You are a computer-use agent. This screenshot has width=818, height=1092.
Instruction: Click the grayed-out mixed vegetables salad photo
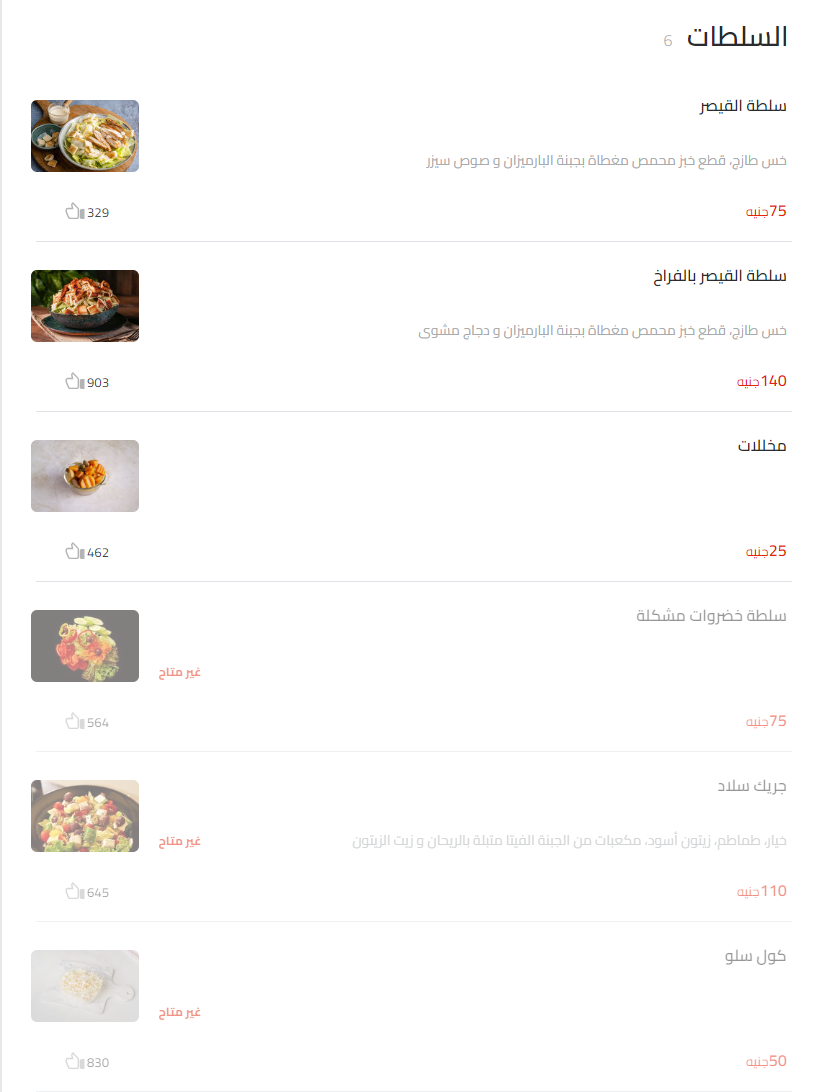pyautogui.click(x=85, y=646)
